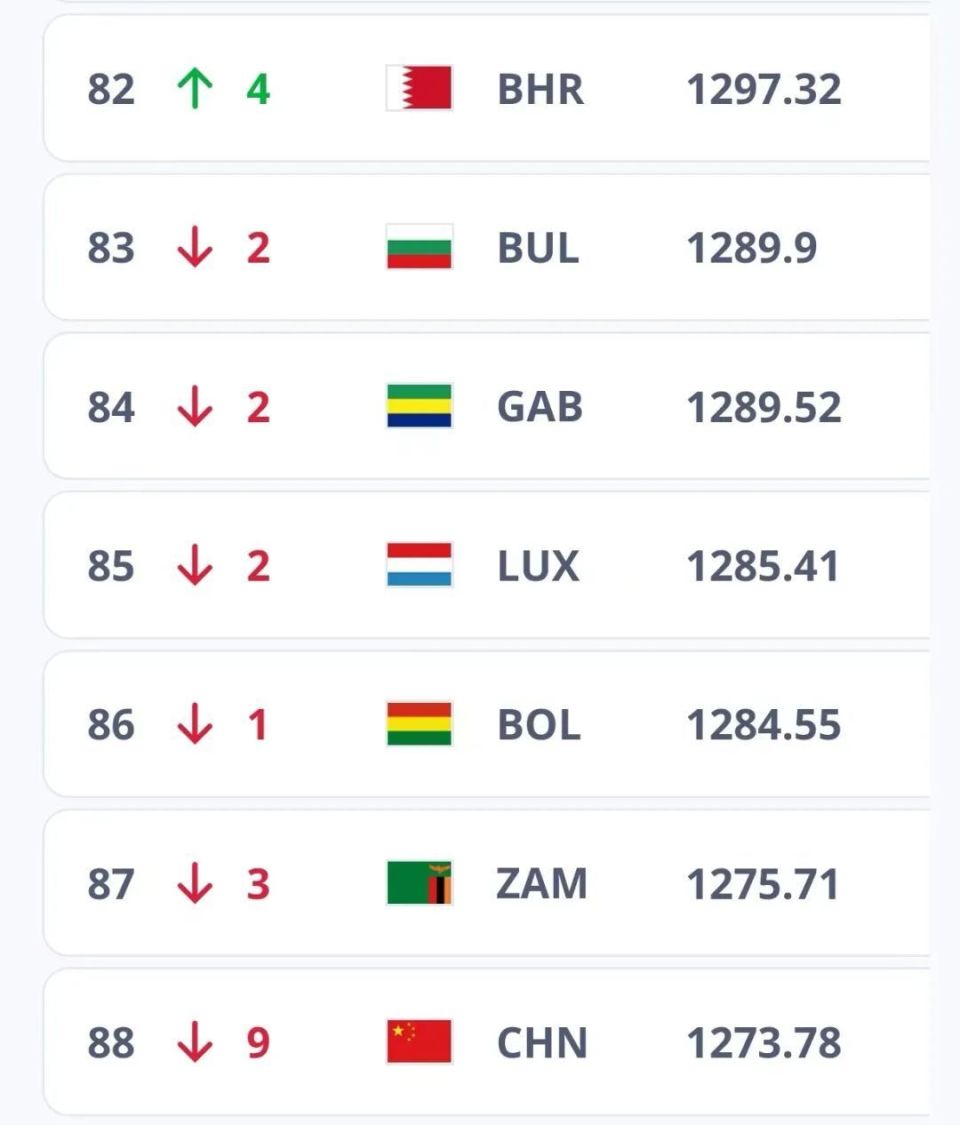Click the rank number 88
960x1125 pixels.
click(110, 1042)
